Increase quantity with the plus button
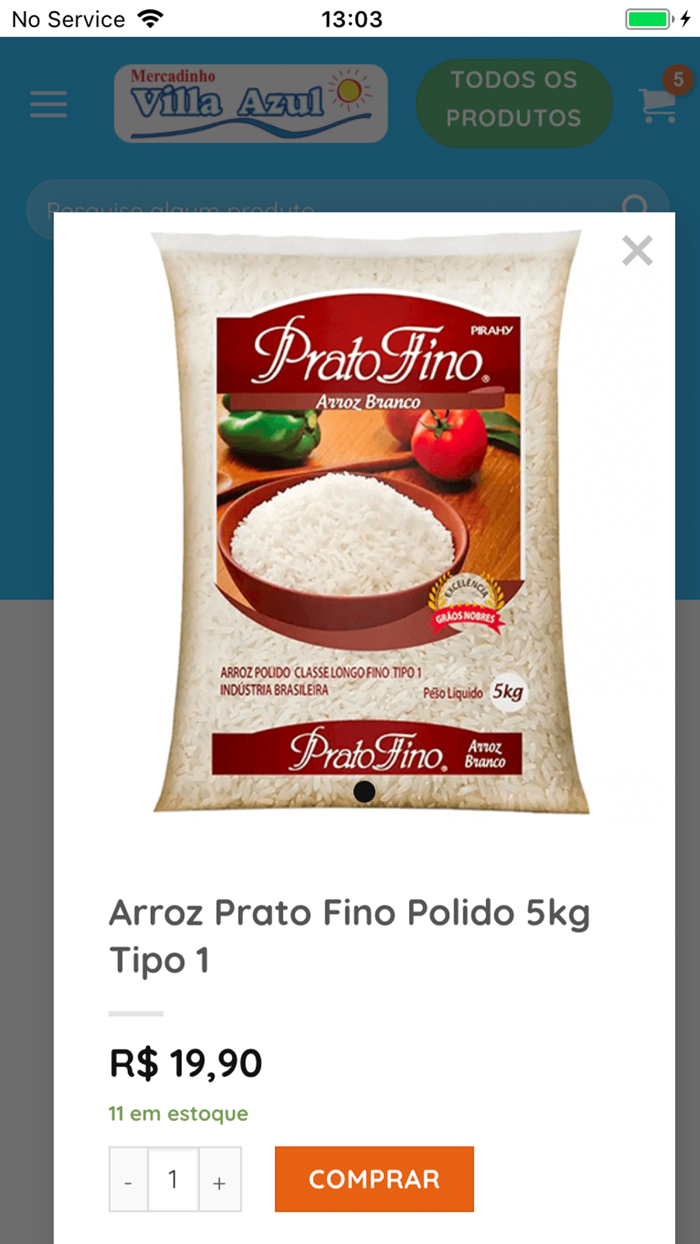700x1244 pixels. (220, 1180)
